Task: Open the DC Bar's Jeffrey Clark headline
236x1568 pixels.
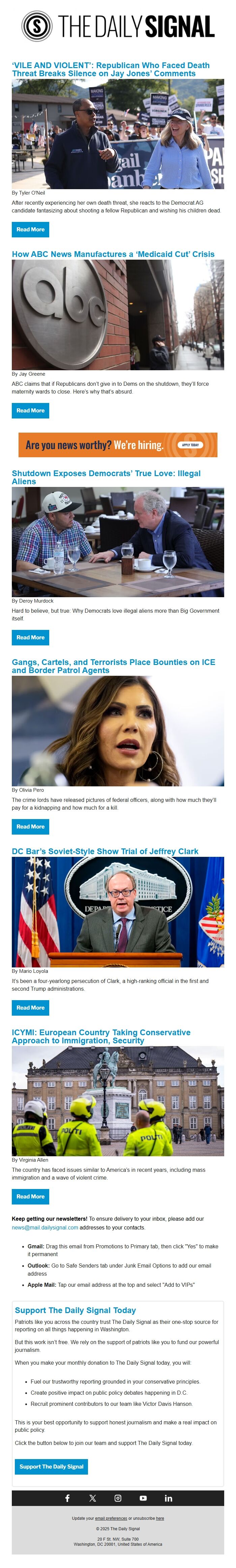Action: click(105, 851)
